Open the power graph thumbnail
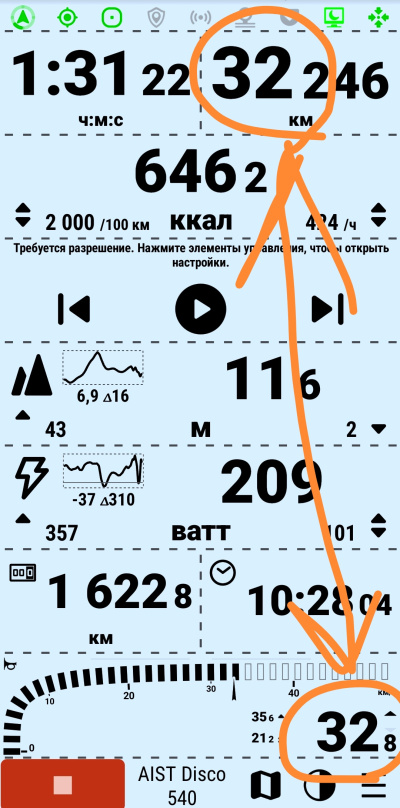400x808 pixels. coord(103,470)
